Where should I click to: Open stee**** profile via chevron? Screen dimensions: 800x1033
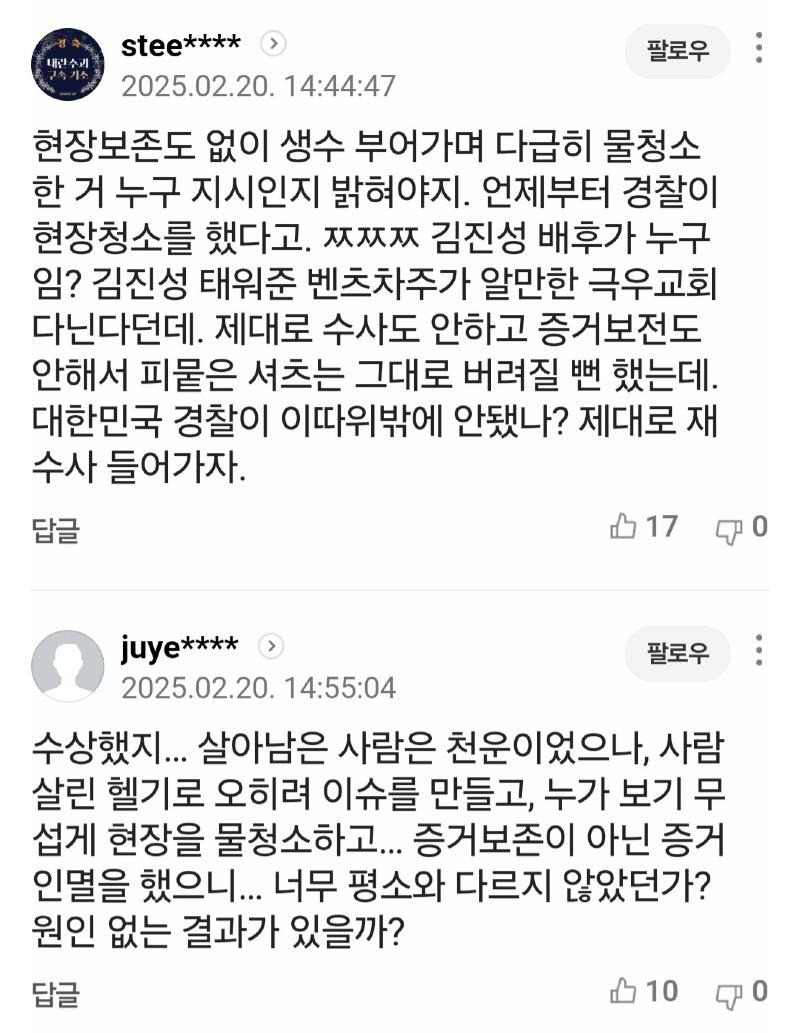274,44
